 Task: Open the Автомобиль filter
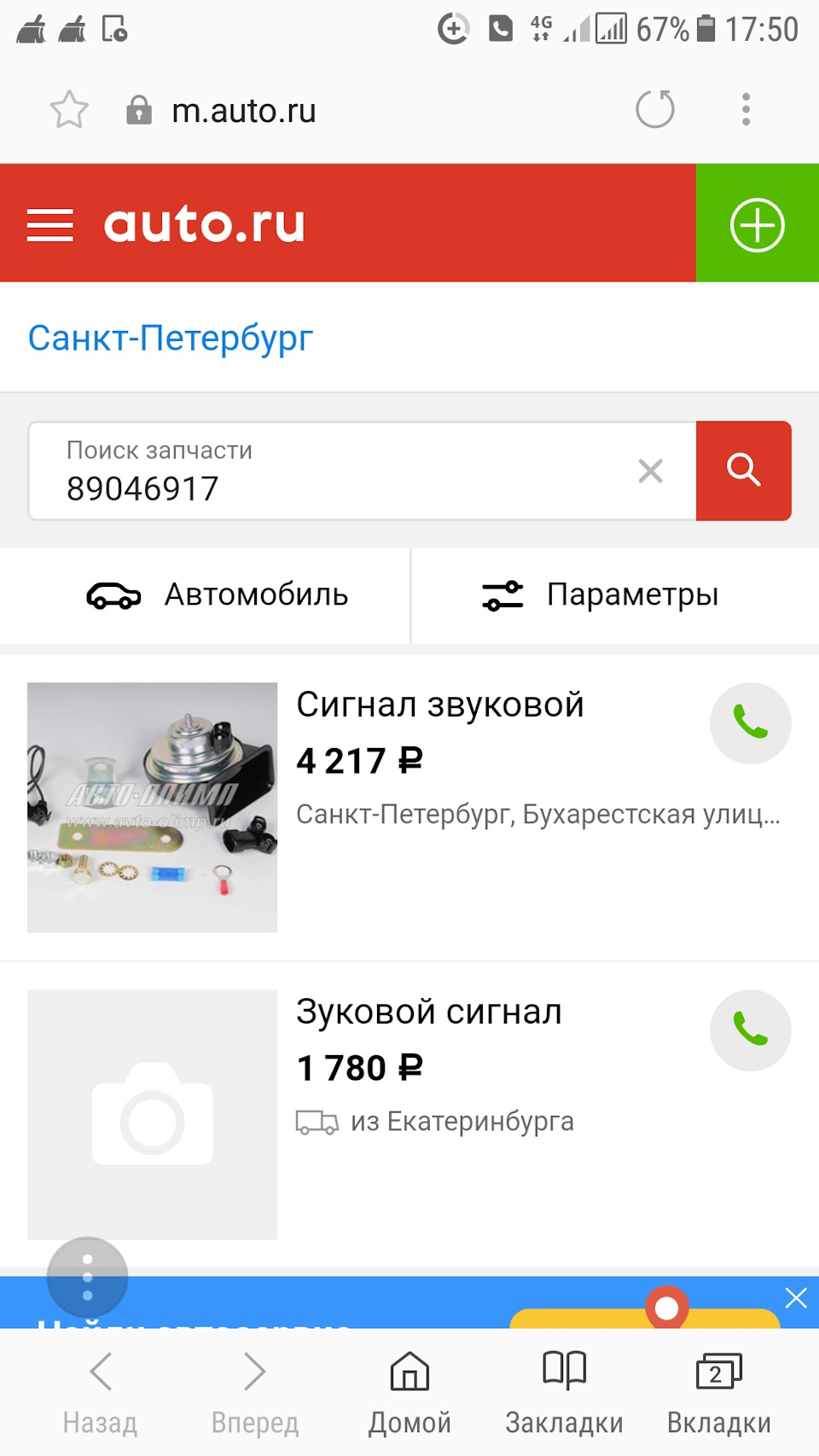tap(218, 595)
